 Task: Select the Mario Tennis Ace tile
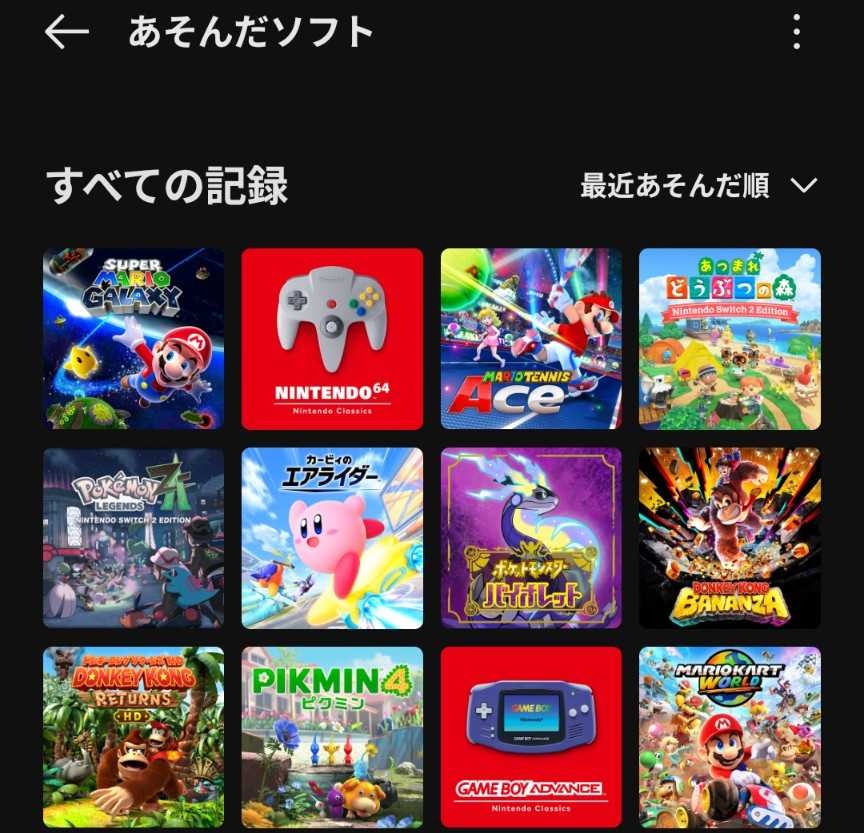pos(531,339)
